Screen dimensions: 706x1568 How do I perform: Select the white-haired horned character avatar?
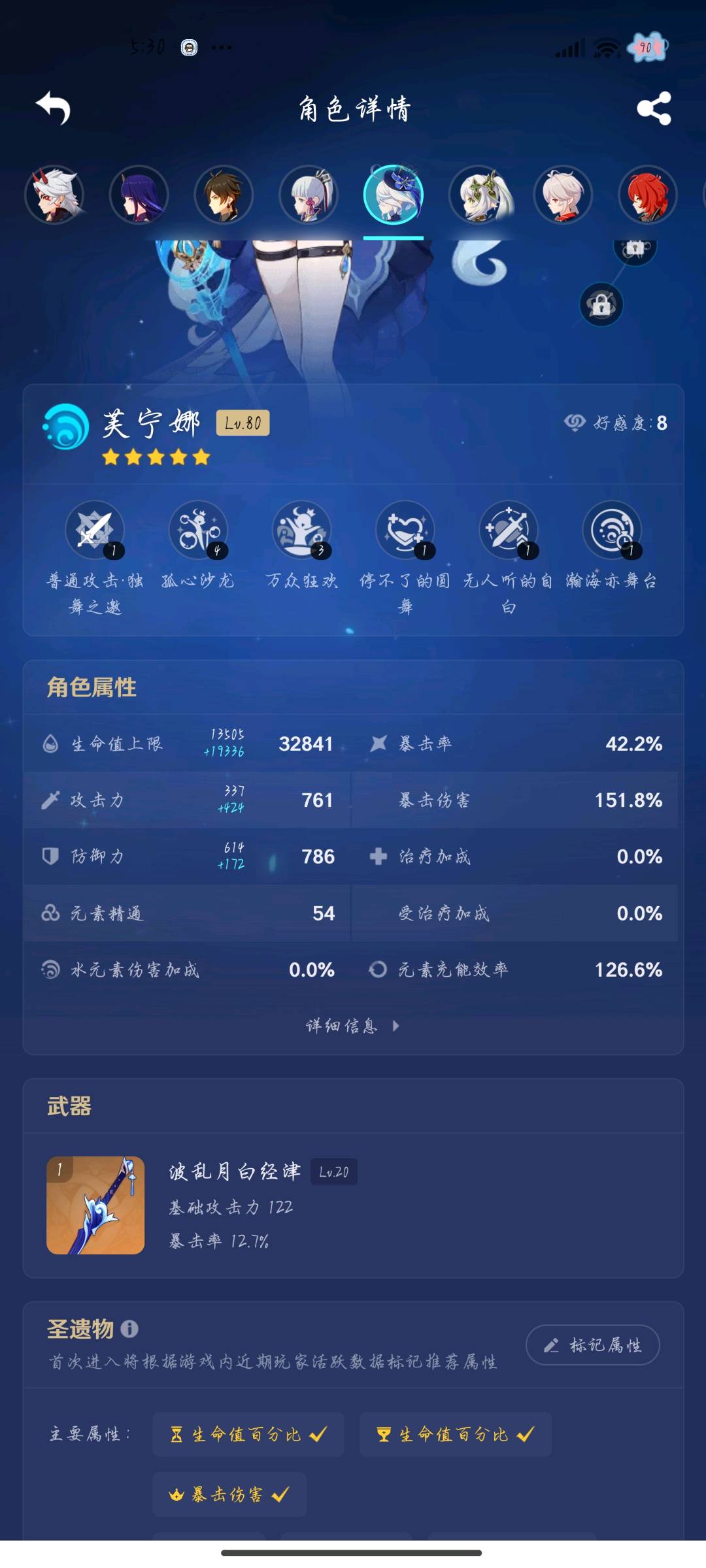click(x=54, y=195)
